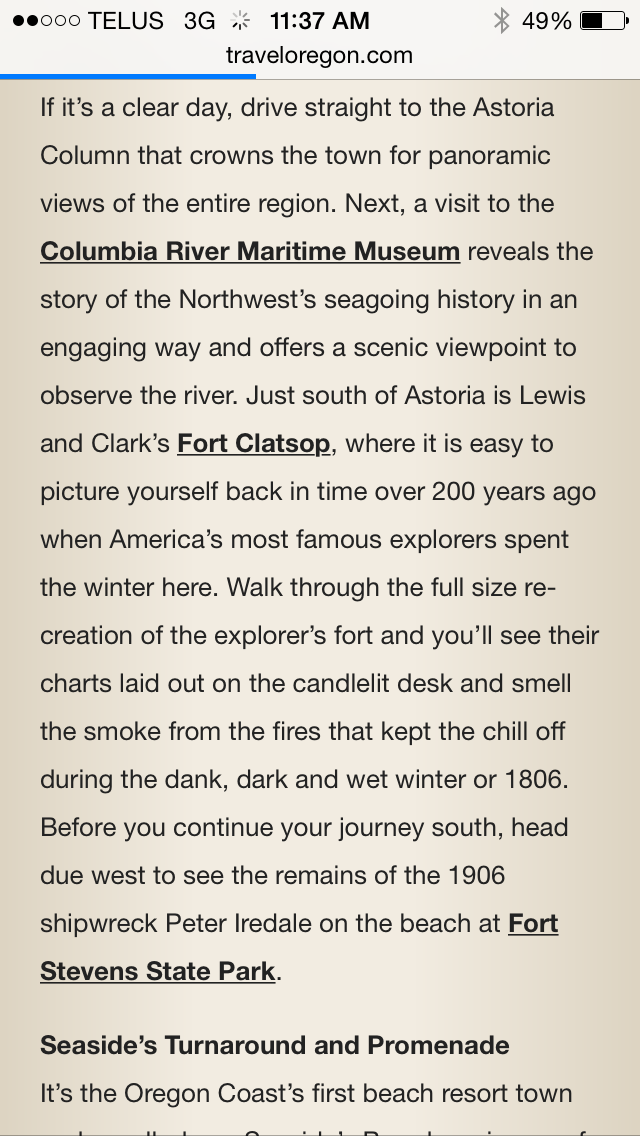Open the Fort Stevens State Park link
Image resolution: width=640 pixels, height=1136 pixels.
tap(157, 971)
